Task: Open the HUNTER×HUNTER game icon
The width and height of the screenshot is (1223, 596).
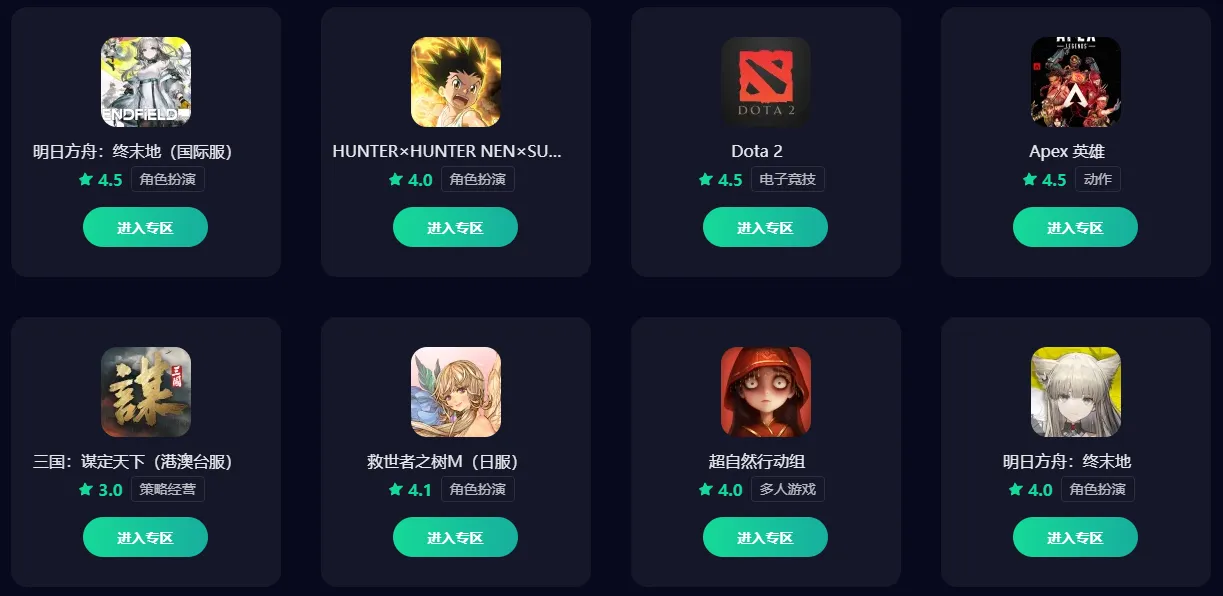Action: [455, 82]
